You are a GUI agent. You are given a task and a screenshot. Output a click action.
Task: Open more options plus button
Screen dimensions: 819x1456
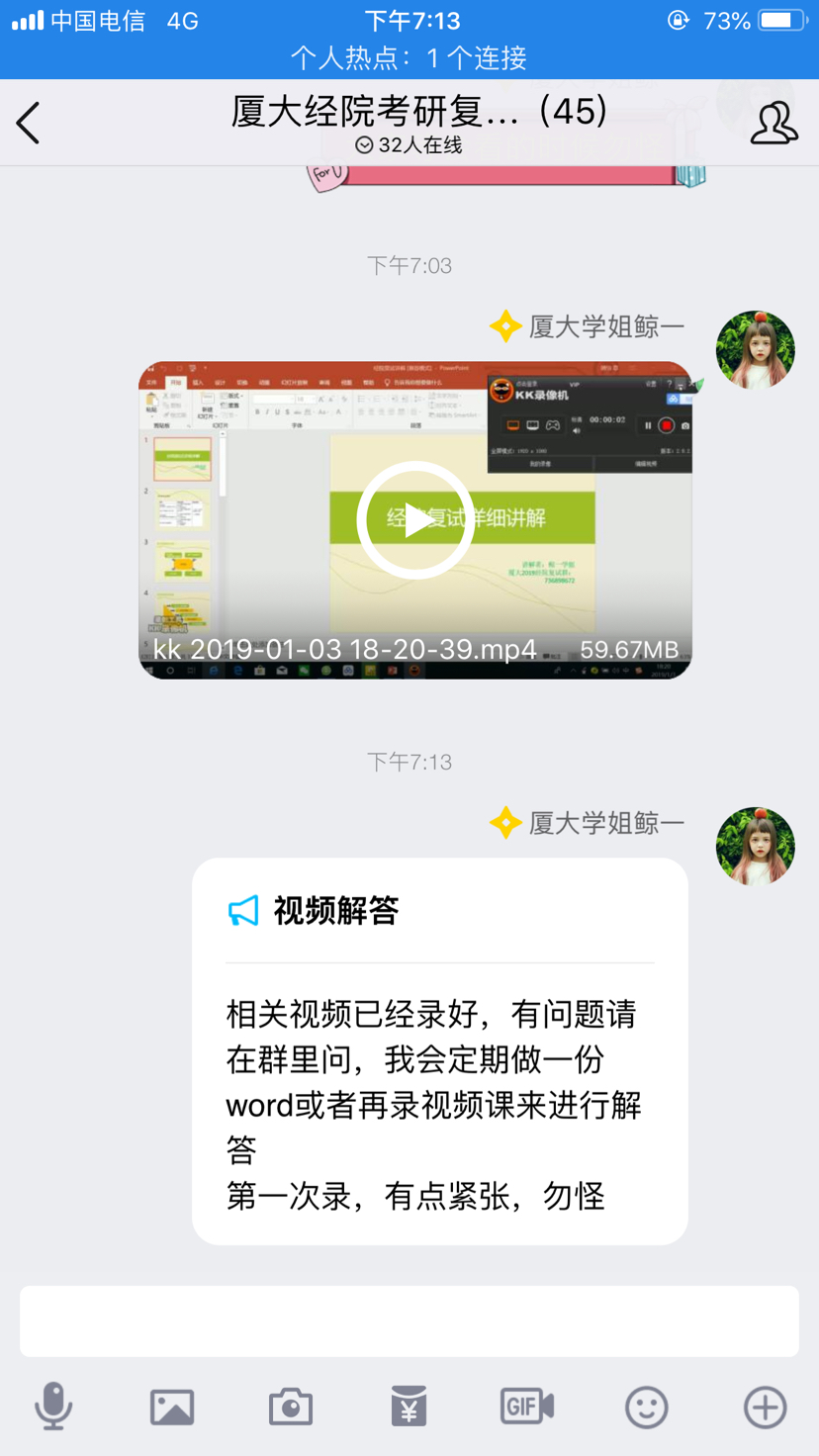pyautogui.click(x=765, y=1407)
